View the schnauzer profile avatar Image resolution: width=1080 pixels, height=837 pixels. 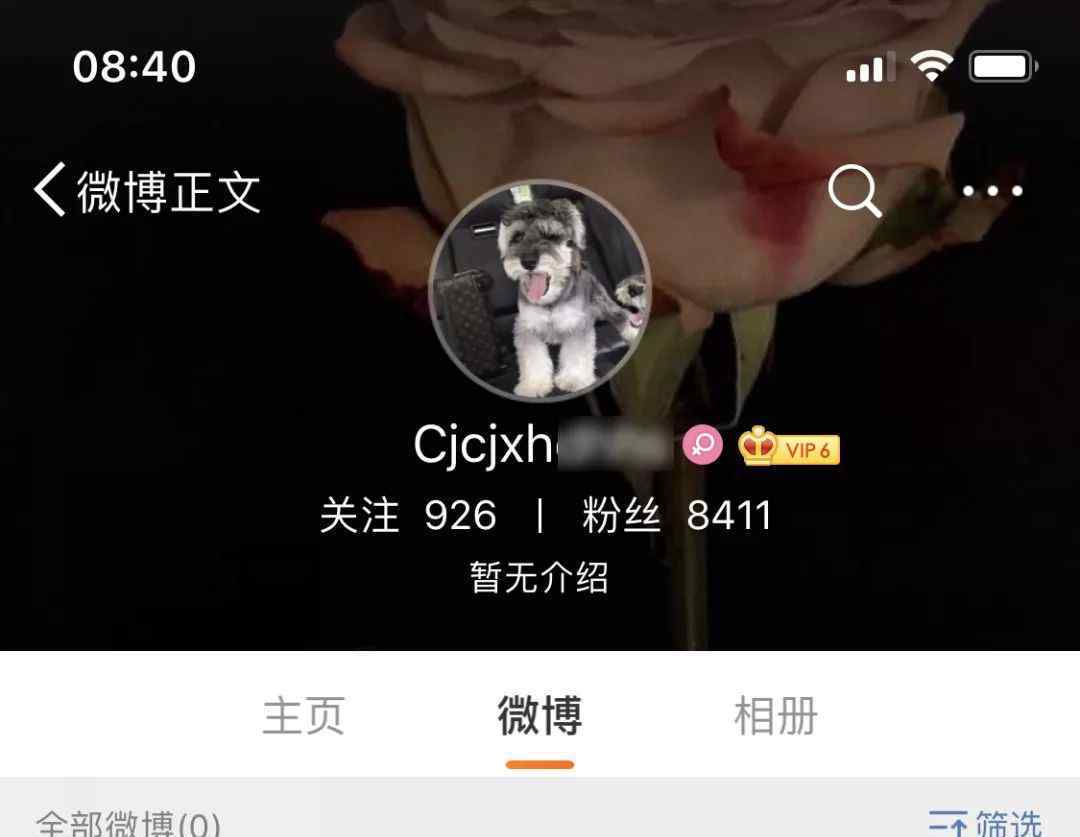point(540,291)
